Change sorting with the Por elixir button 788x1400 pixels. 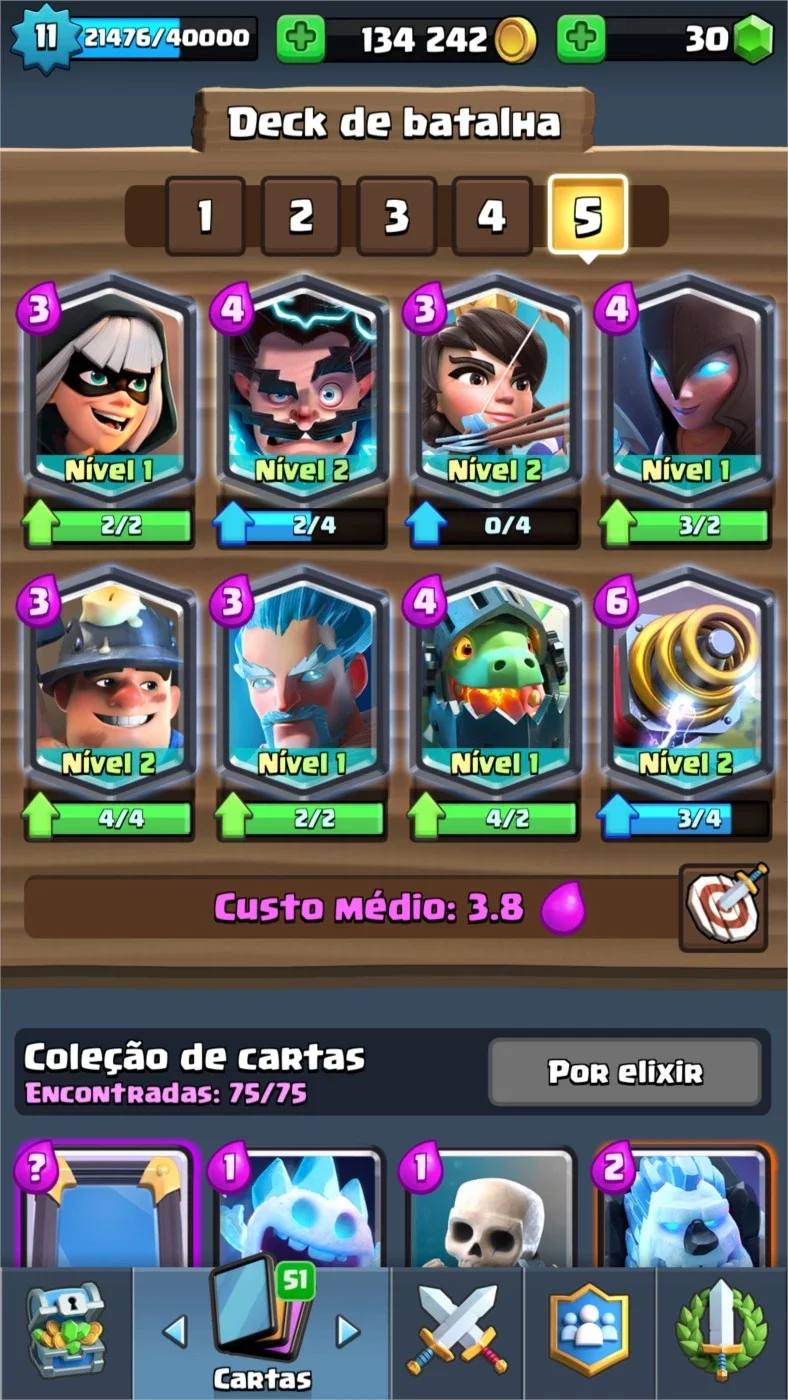(x=625, y=1073)
